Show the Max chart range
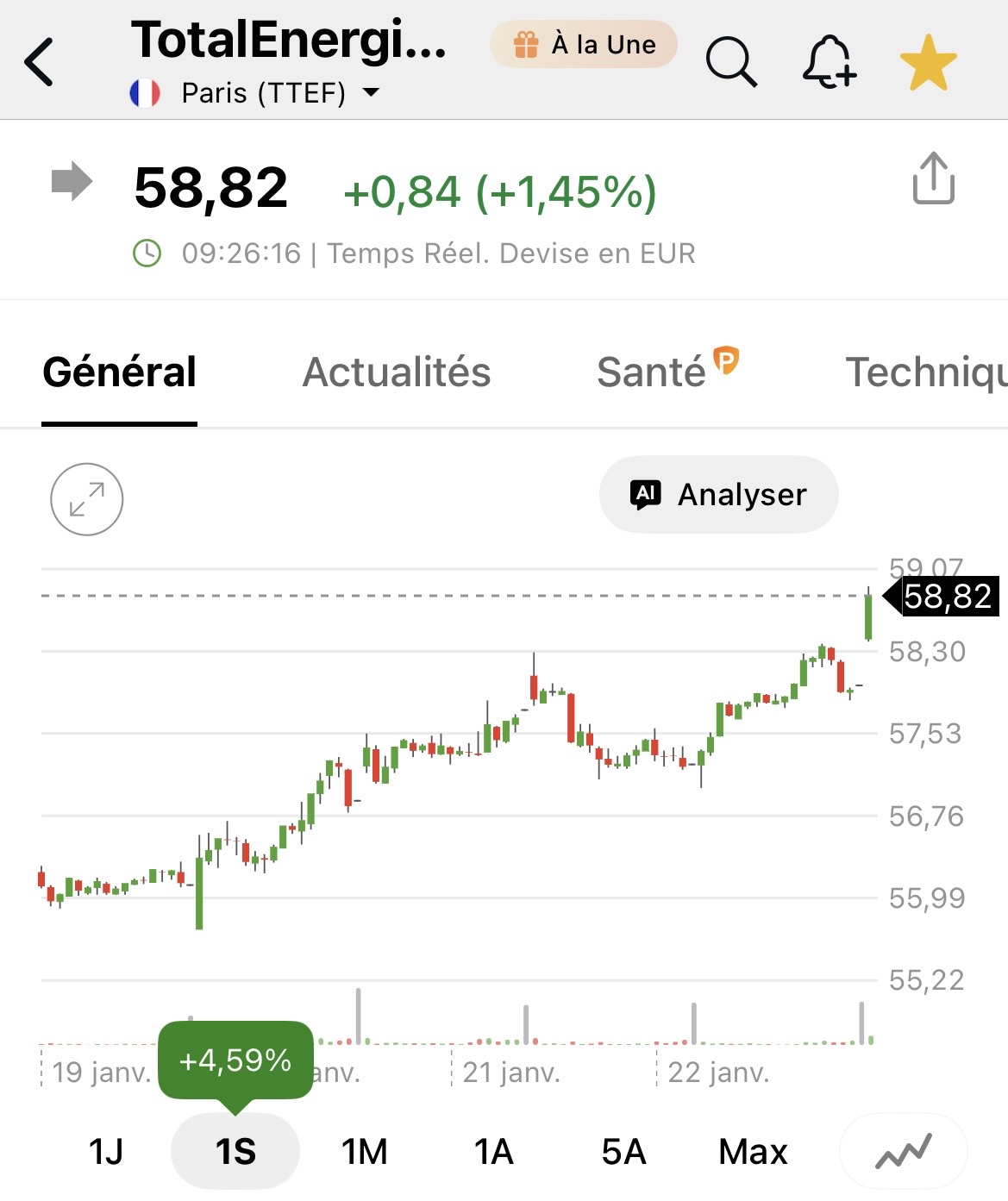The height and width of the screenshot is (1201, 1008). [753, 1151]
